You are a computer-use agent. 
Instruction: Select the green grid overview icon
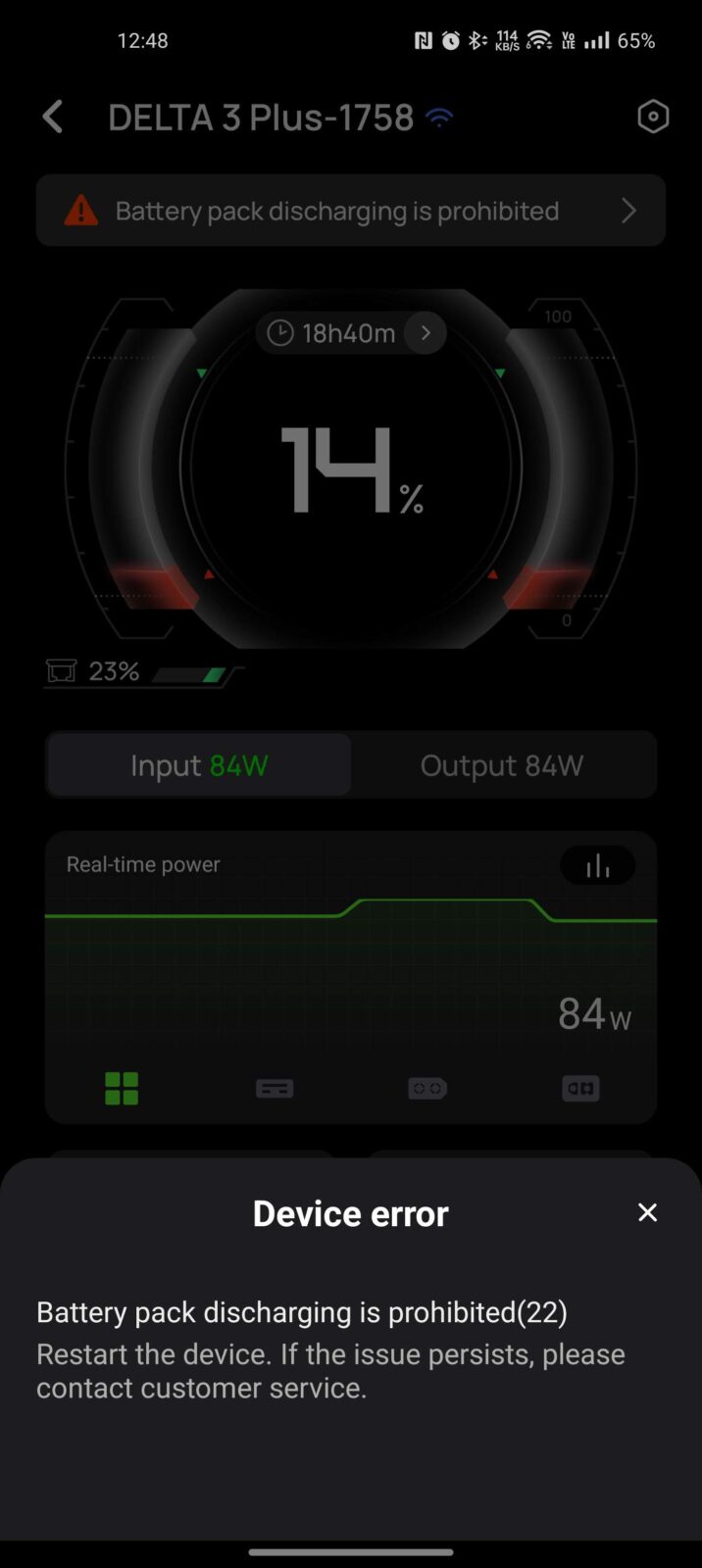(x=122, y=1088)
